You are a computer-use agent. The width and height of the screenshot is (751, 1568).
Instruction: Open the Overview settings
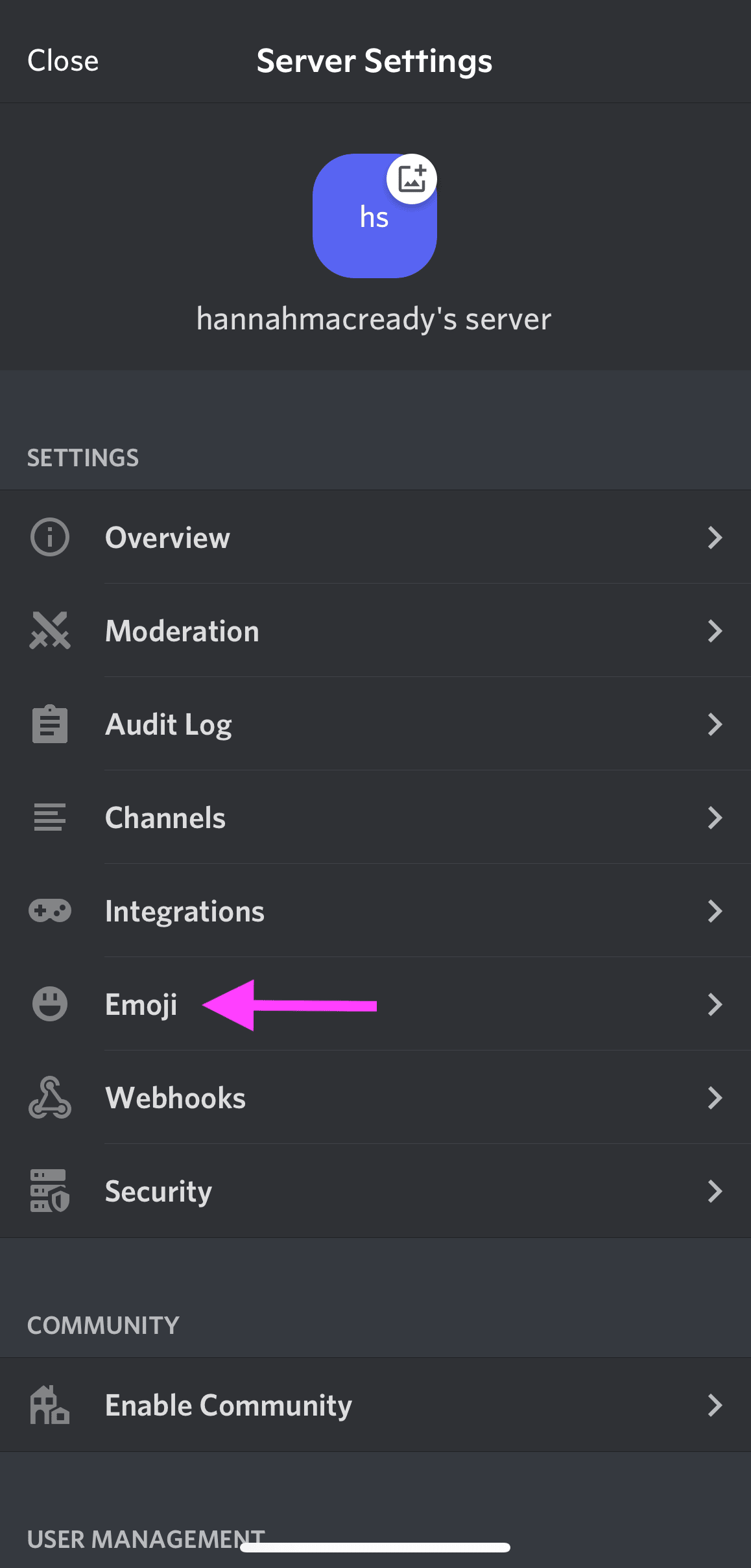[375, 537]
